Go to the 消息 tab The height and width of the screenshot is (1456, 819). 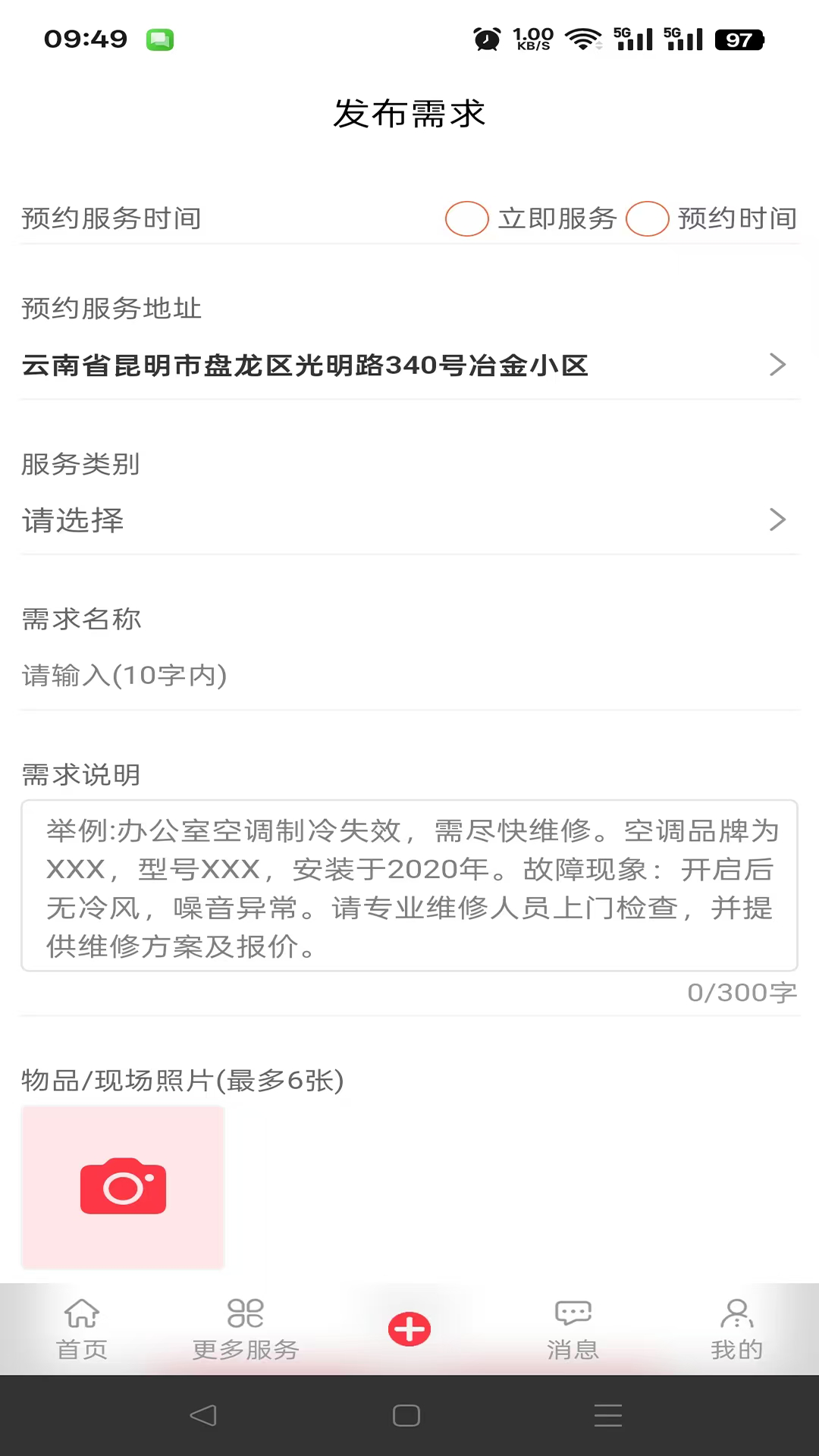[x=573, y=1329]
